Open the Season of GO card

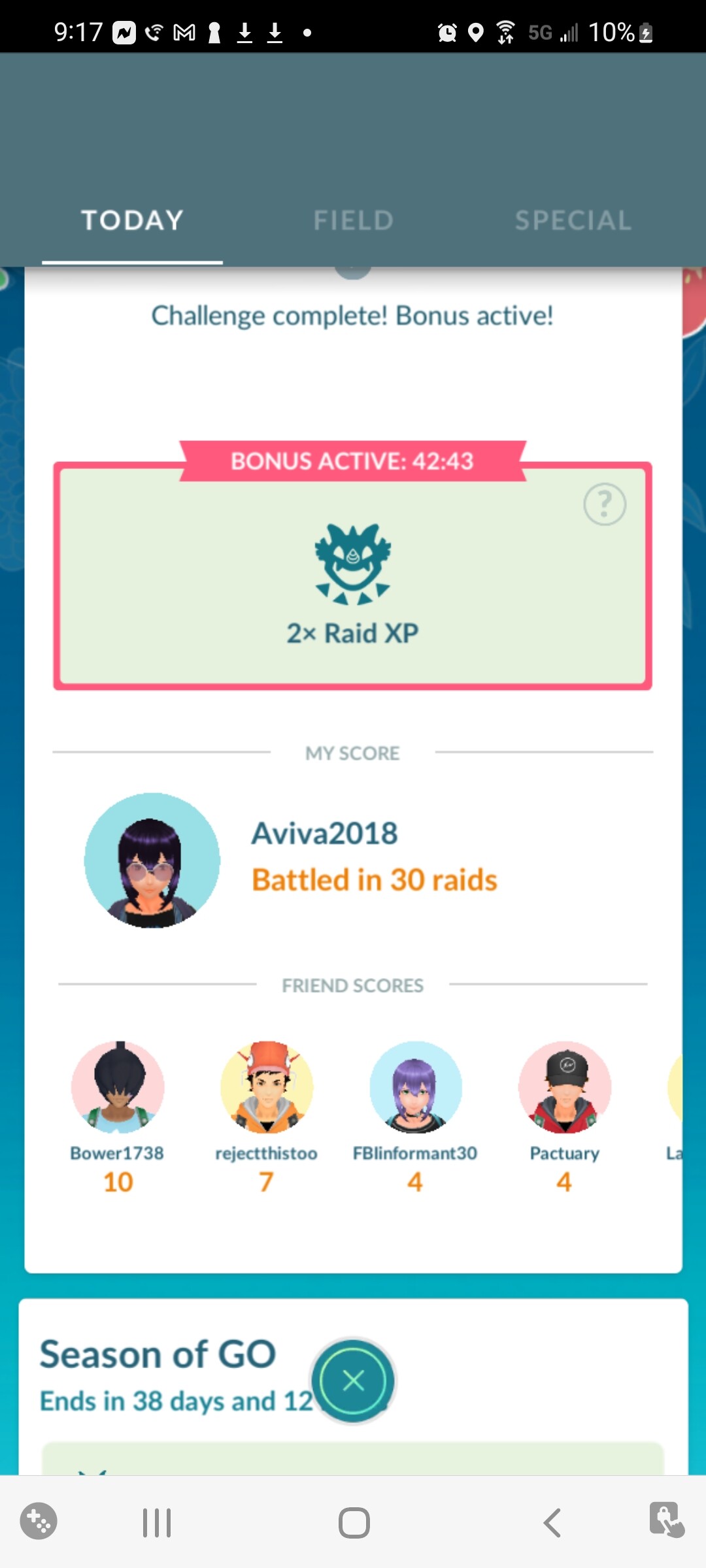353,1386
